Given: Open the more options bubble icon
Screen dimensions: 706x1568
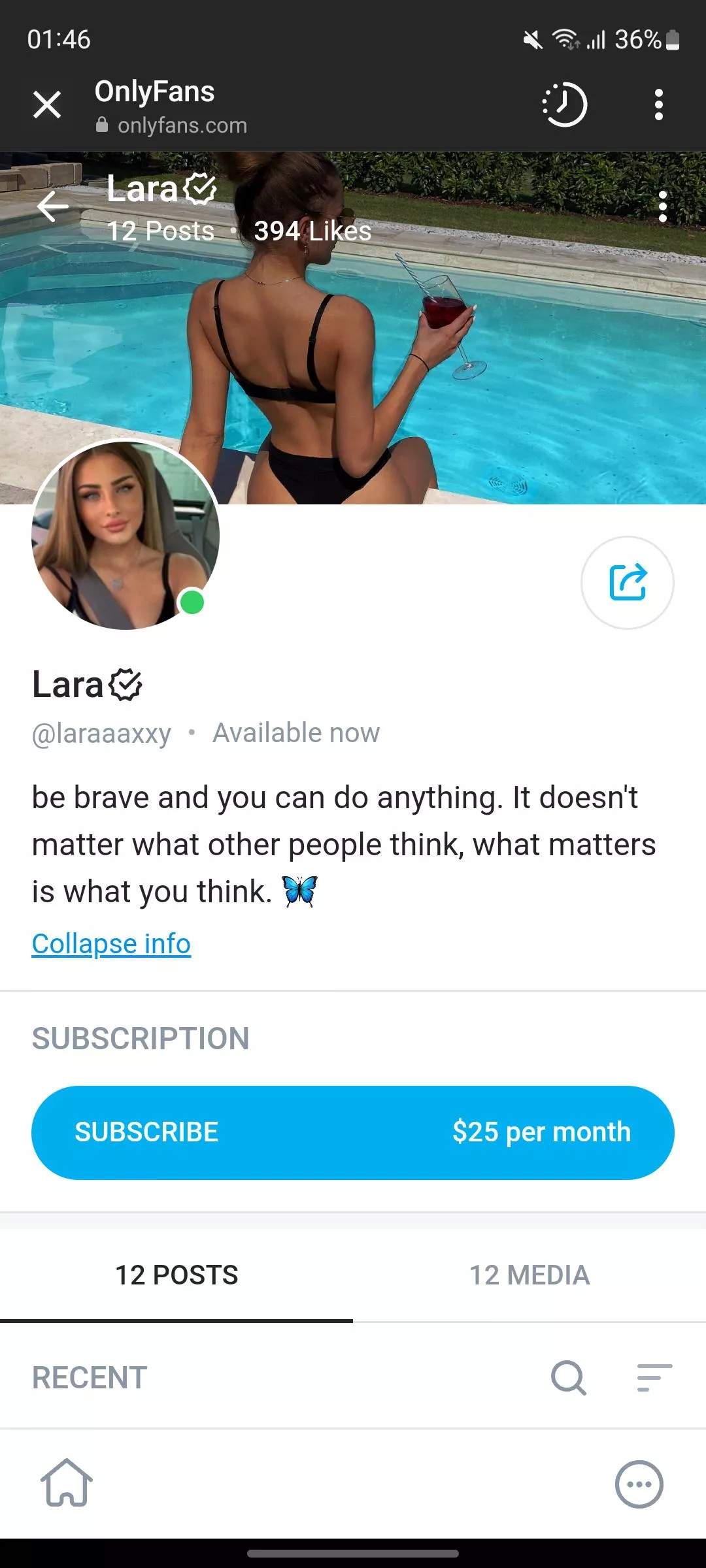Looking at the screenshot, I should click(639, 1484).
